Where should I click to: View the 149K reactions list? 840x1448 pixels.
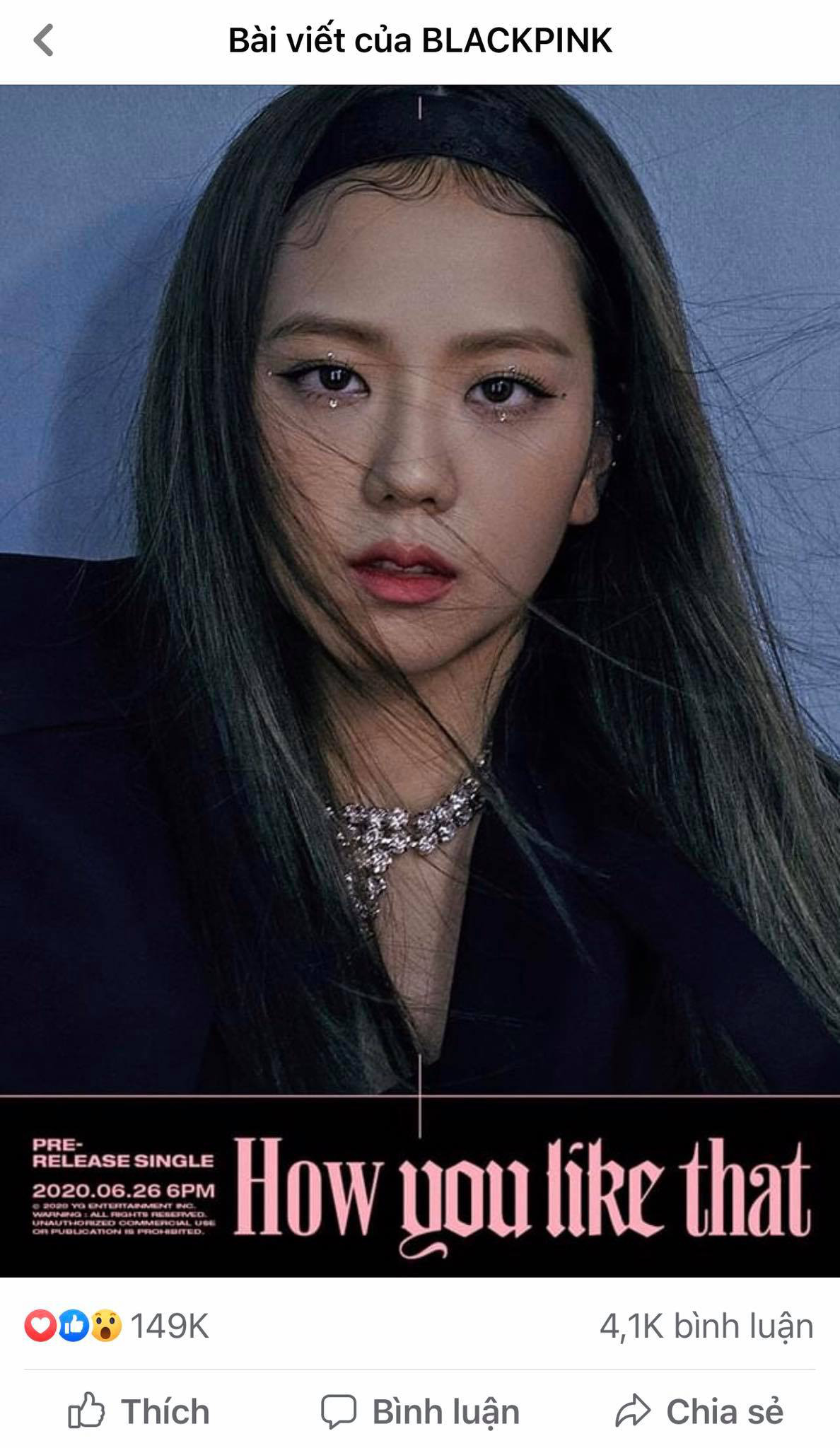[x=117, y=1326]
